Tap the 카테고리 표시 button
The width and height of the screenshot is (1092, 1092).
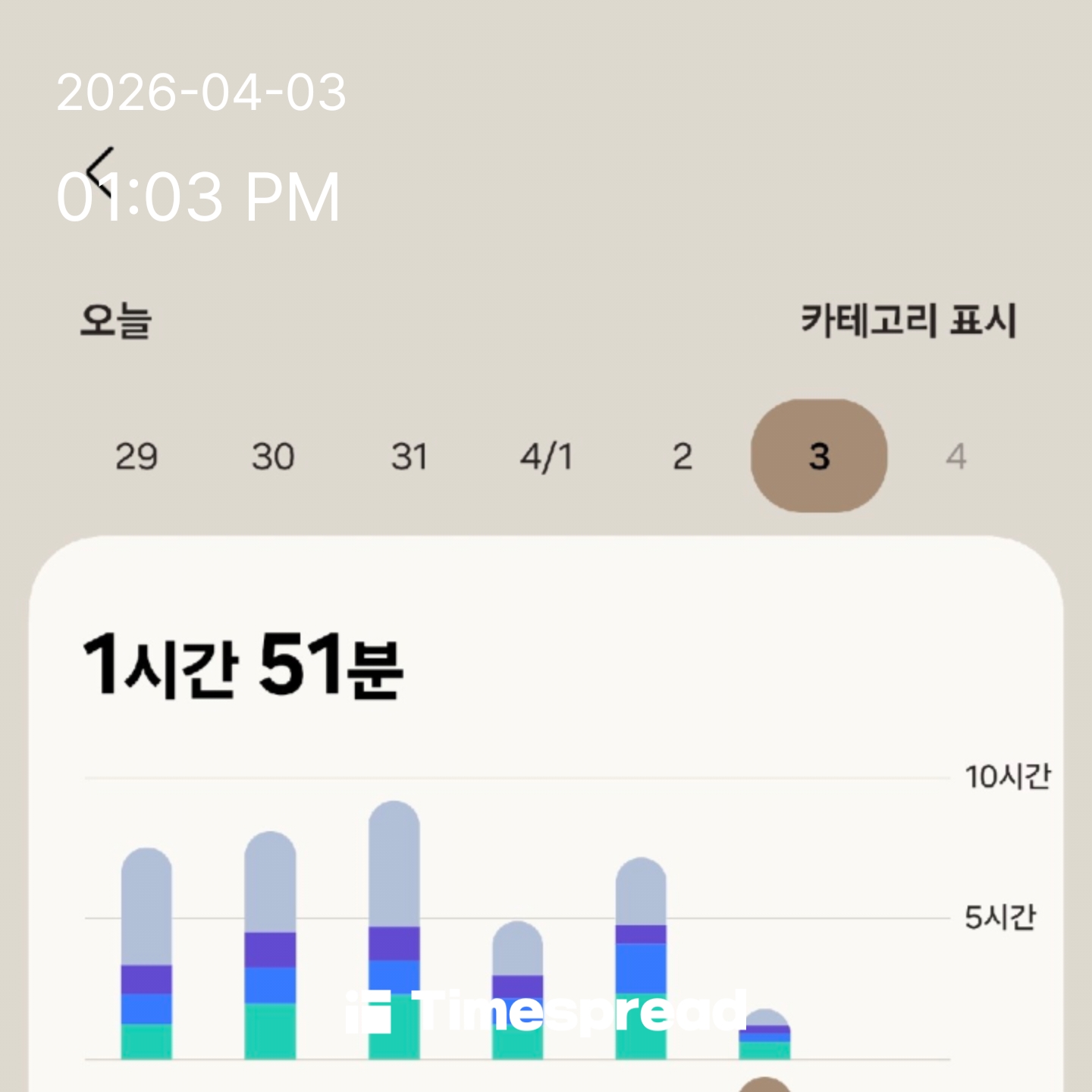click(908, 320)
